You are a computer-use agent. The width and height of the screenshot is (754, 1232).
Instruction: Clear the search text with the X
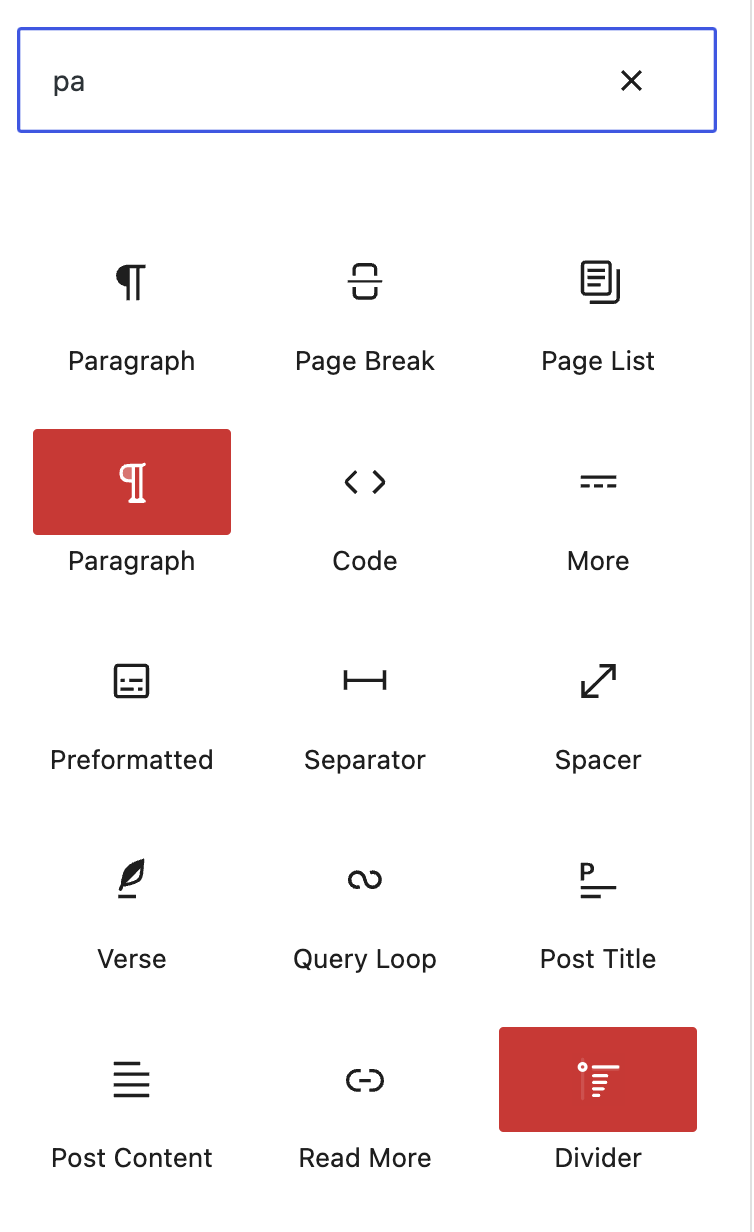point(631,81)
